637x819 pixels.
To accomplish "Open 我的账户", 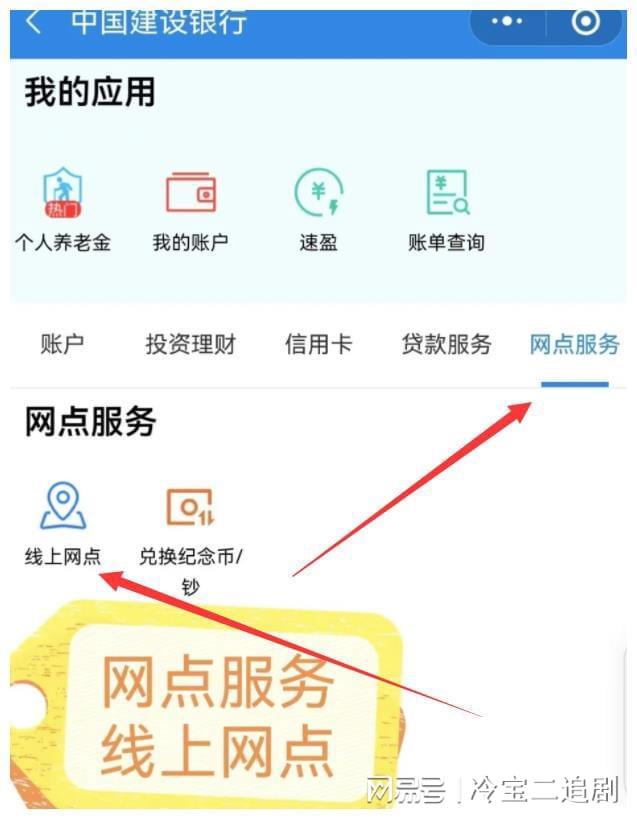I will click(x=190, y=194).
